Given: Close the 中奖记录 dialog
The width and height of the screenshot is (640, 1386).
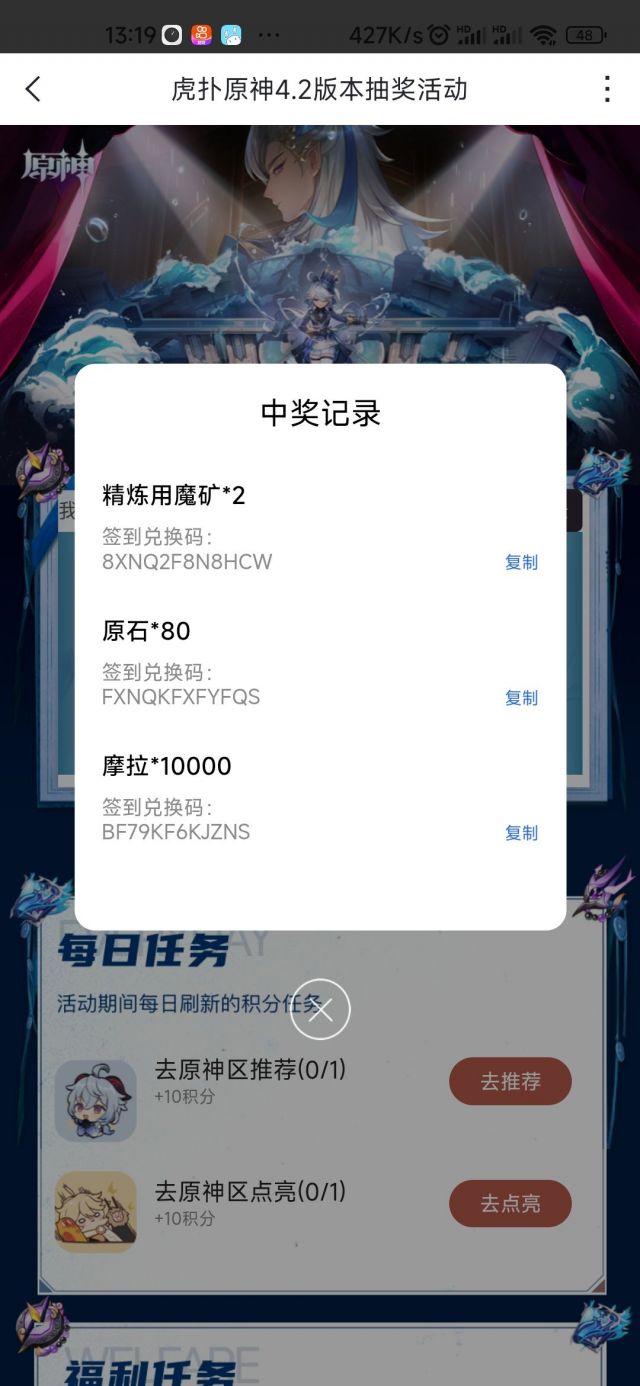Looking at the screenshot, I should pos(320,1010).
